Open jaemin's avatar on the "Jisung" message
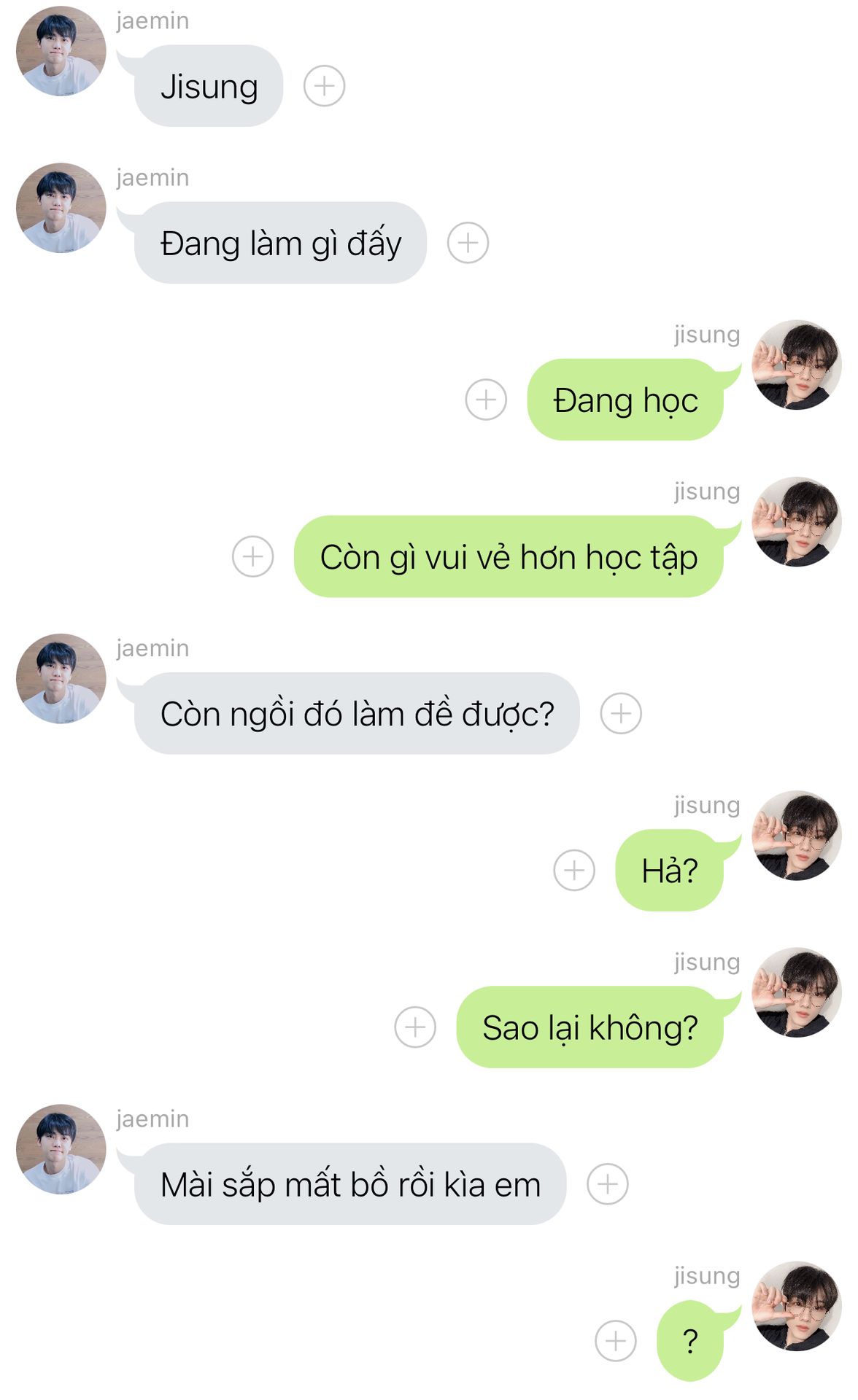 [61, 51]
